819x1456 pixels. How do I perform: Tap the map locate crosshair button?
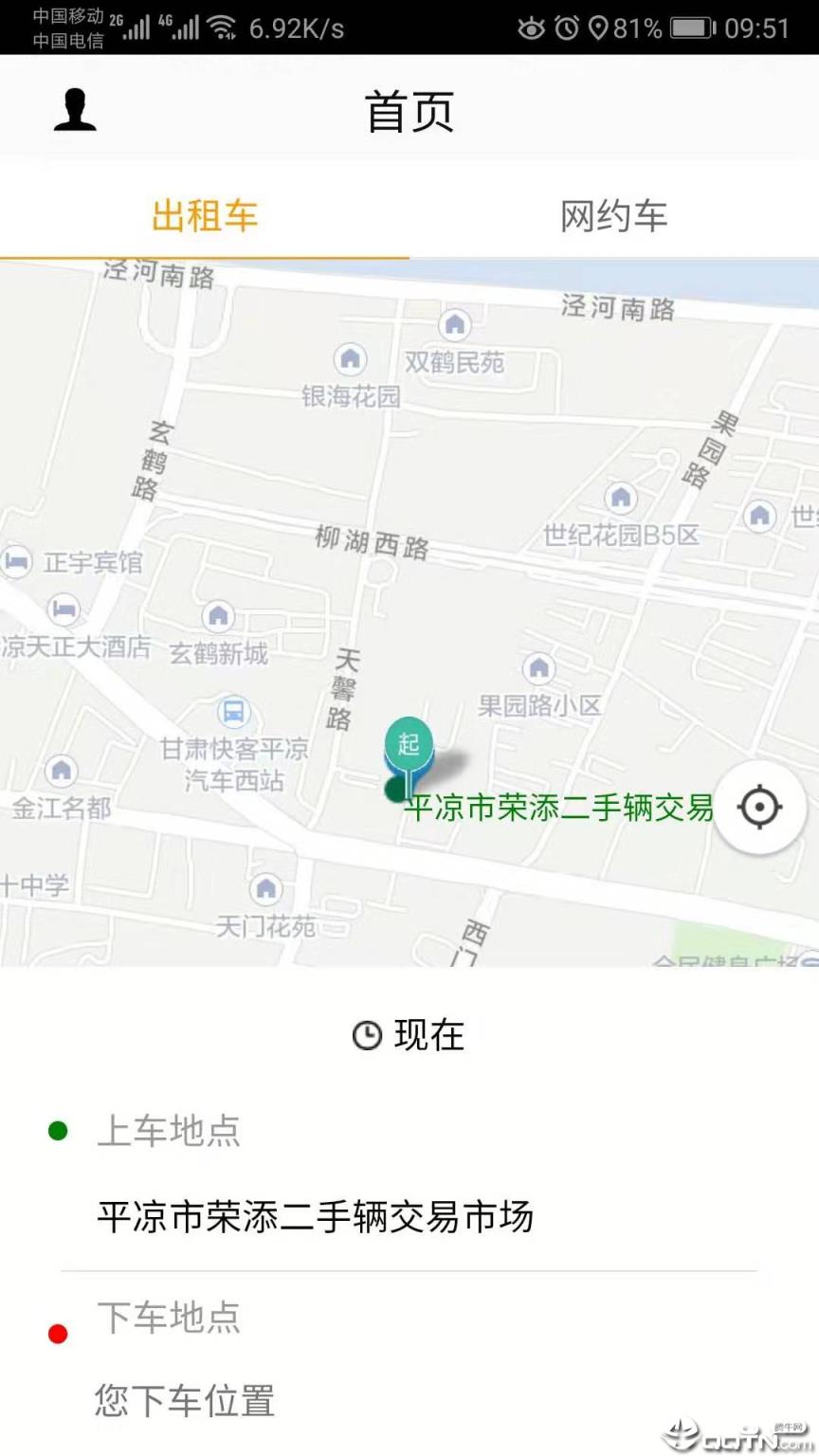coord(757,807)
